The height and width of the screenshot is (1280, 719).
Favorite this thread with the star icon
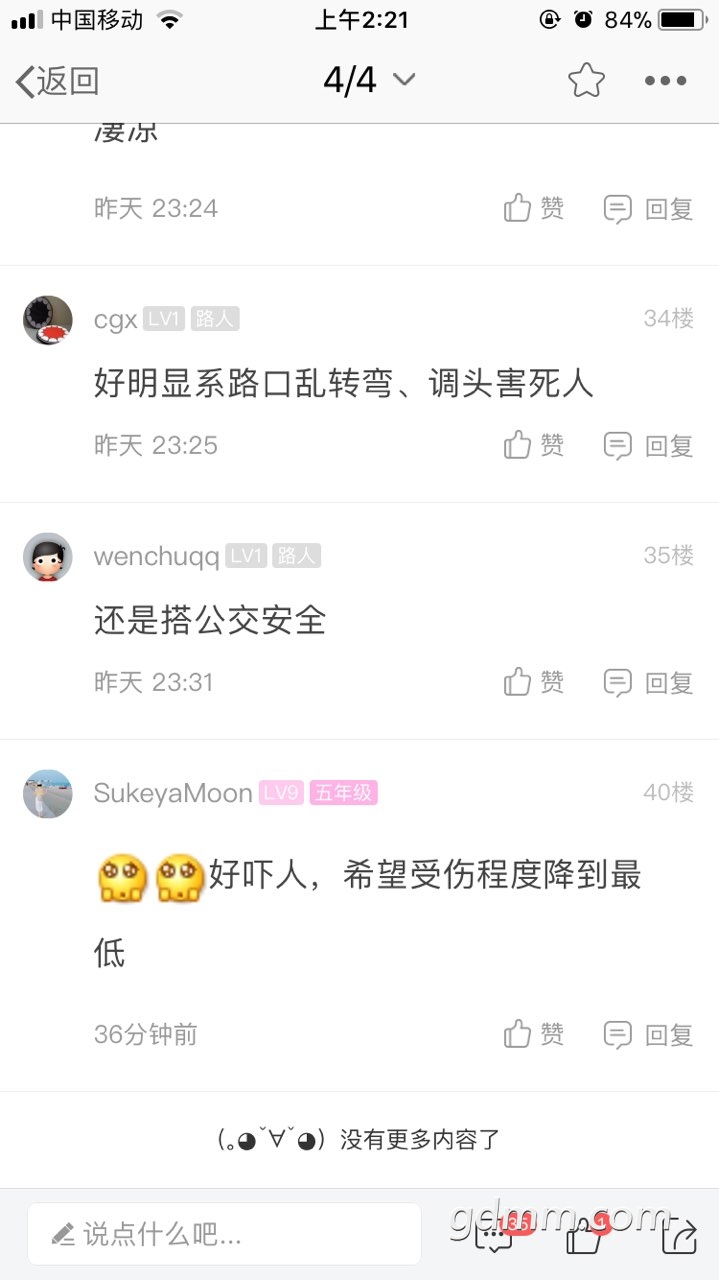point(586,81)
